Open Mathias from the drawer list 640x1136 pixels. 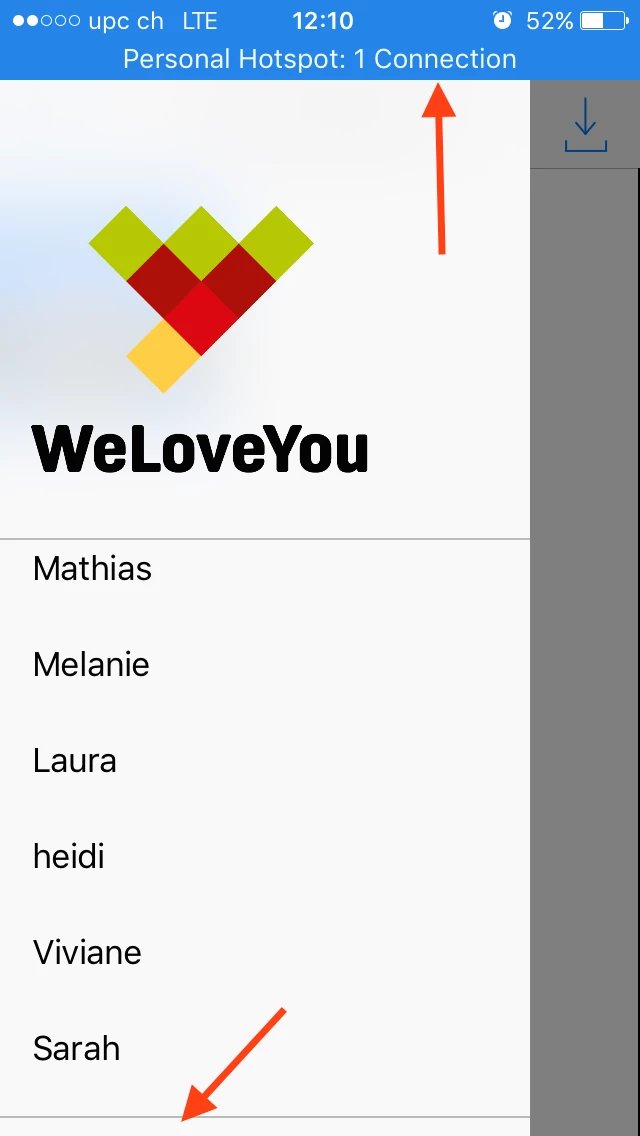[x=93, y=569]
